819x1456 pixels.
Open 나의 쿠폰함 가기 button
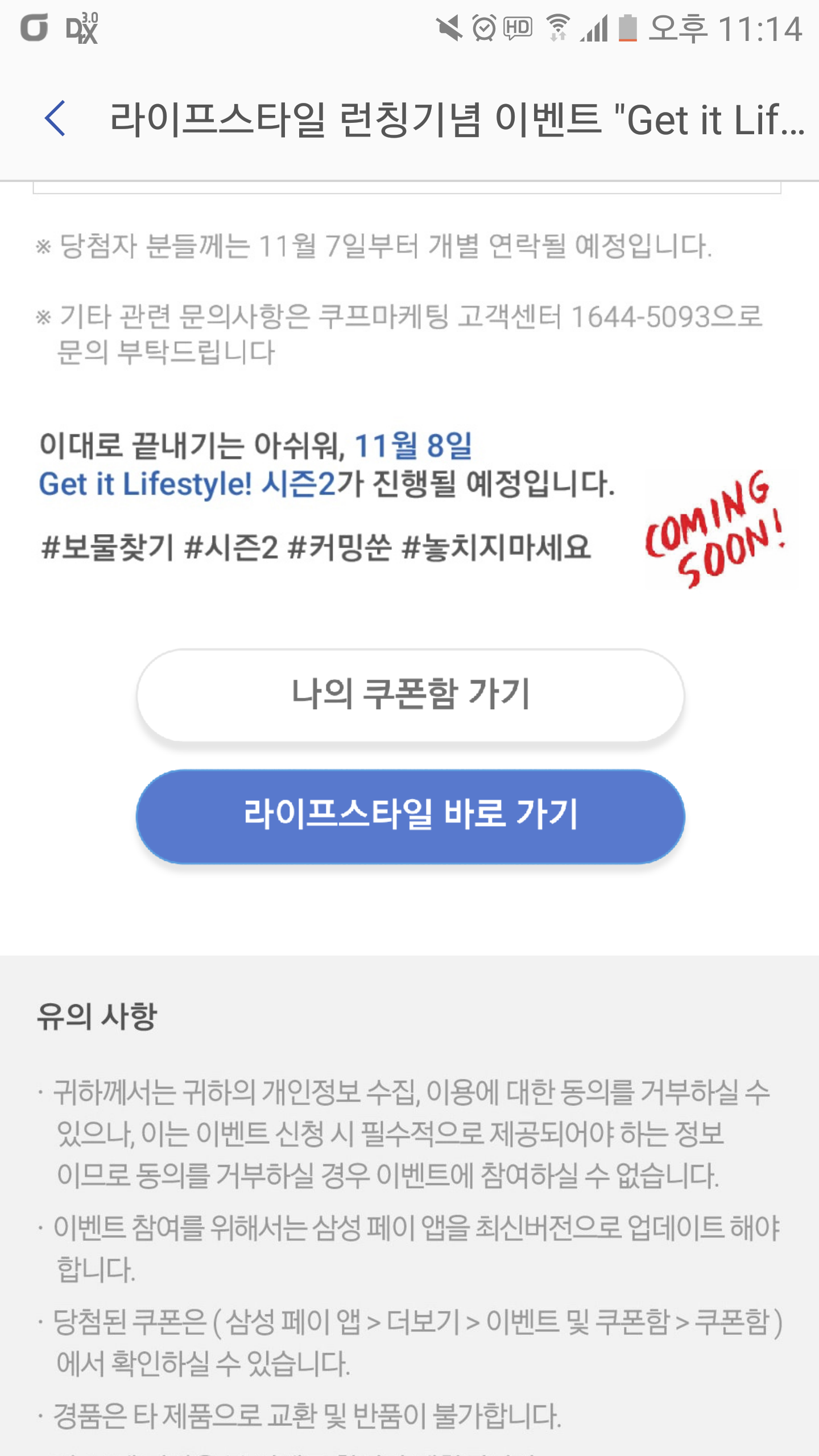click(x=410, y=695)
